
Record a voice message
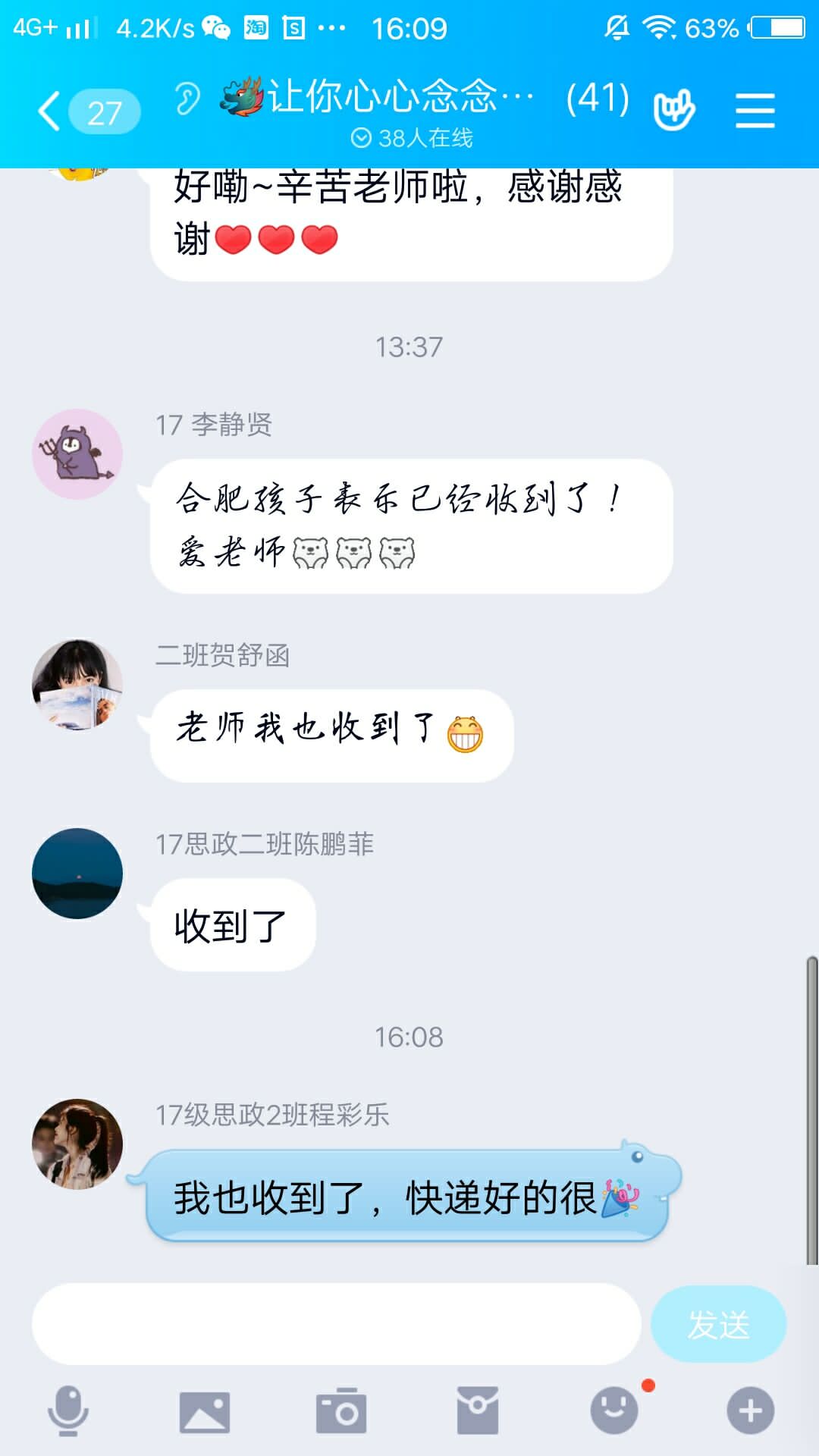point(68,1411)
